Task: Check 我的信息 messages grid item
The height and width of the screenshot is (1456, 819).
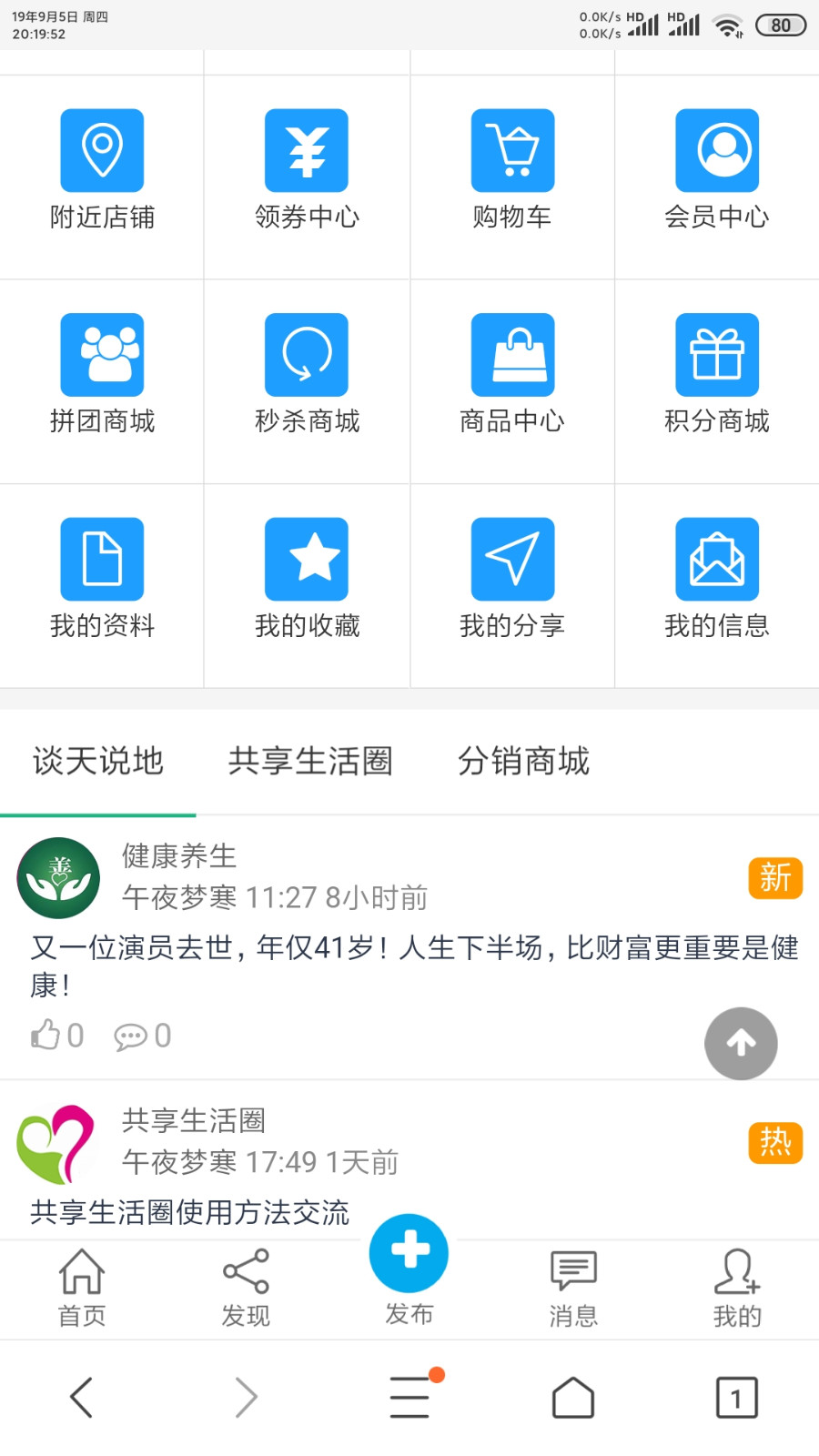Action: [x=717, y=578]
